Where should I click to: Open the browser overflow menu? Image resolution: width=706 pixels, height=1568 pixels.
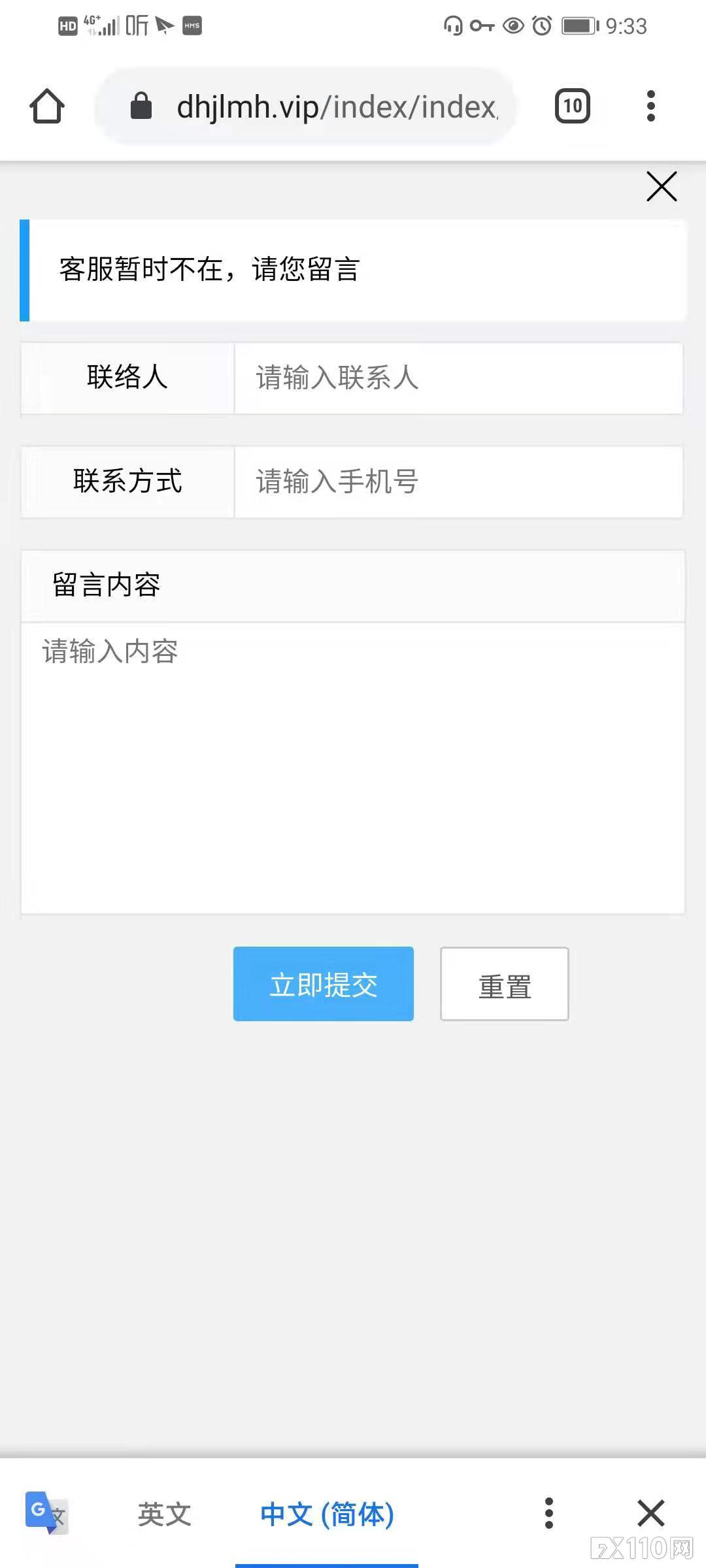click(x=650, y=106)
